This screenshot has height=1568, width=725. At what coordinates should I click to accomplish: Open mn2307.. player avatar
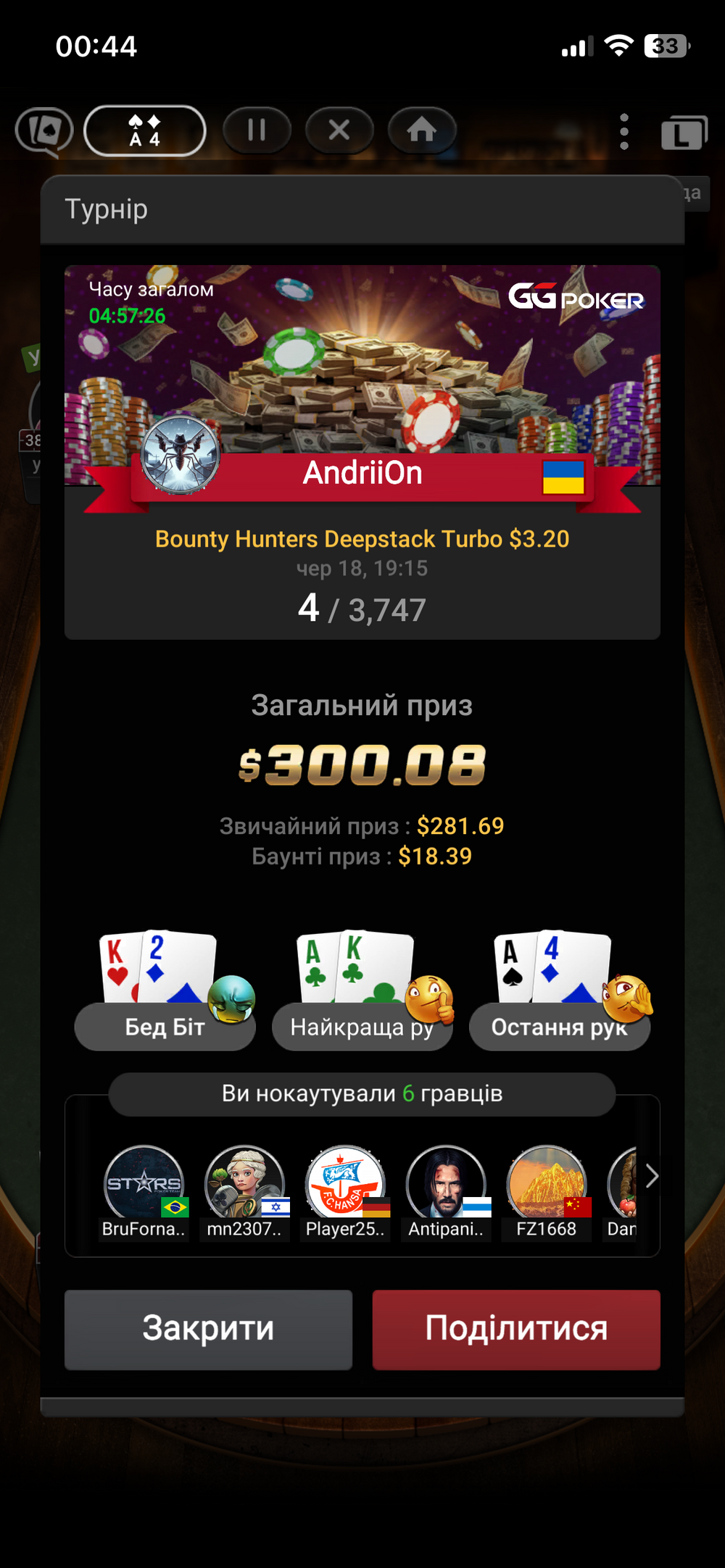click(x=244, y=1184)
